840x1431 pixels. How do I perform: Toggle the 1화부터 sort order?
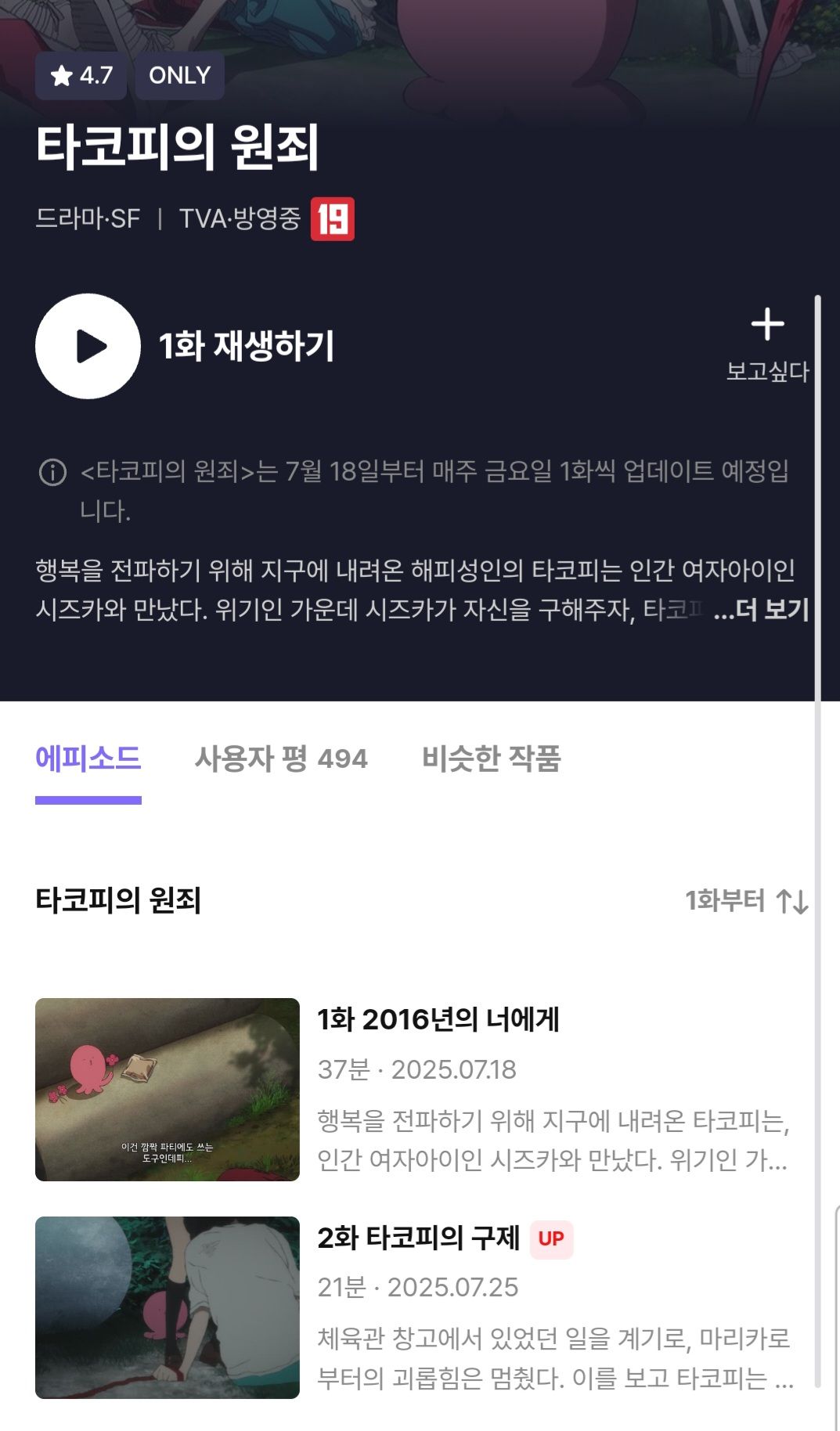pos(746,900)
